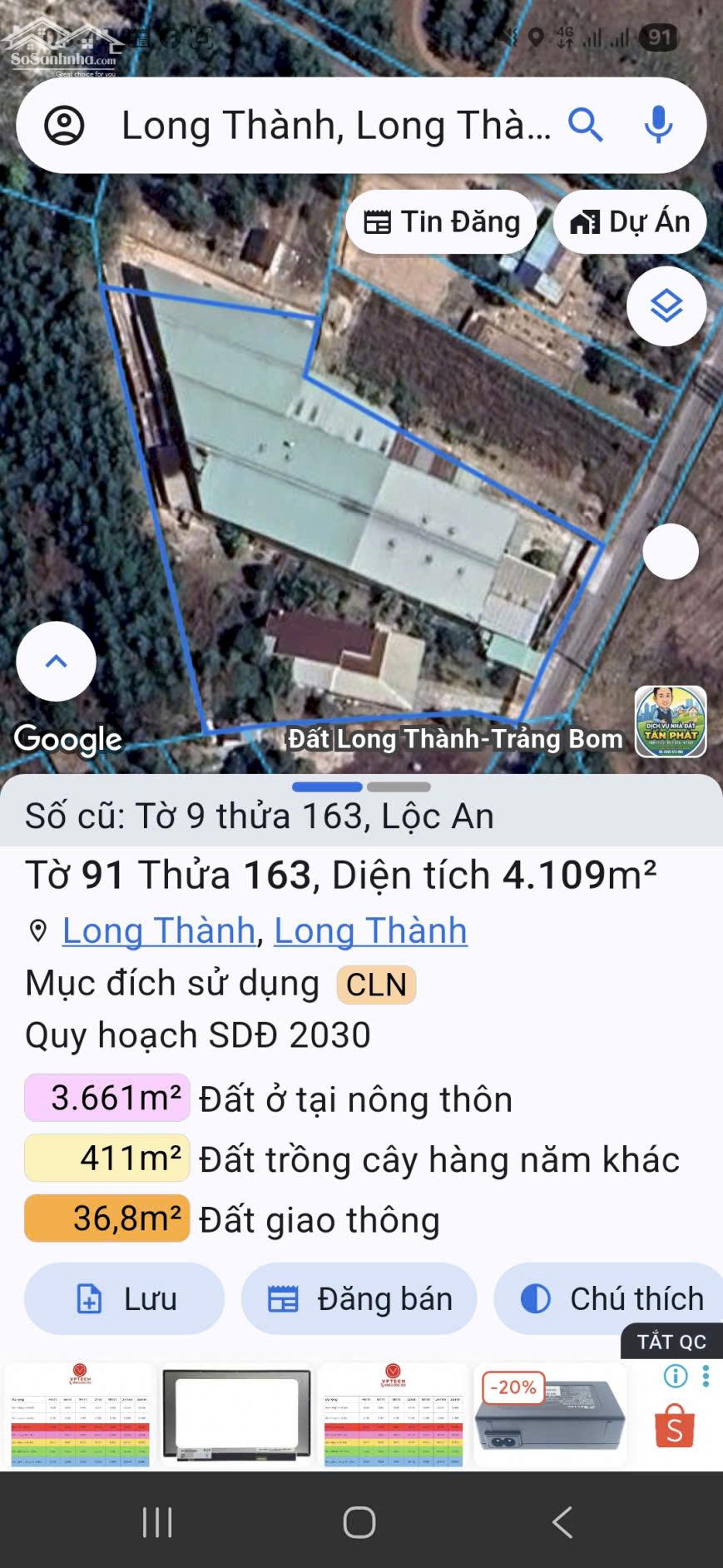Viewport: 723px width, 1568px height.
Task: Edit the Long Thành search field
Action: (x=335, y=126)
